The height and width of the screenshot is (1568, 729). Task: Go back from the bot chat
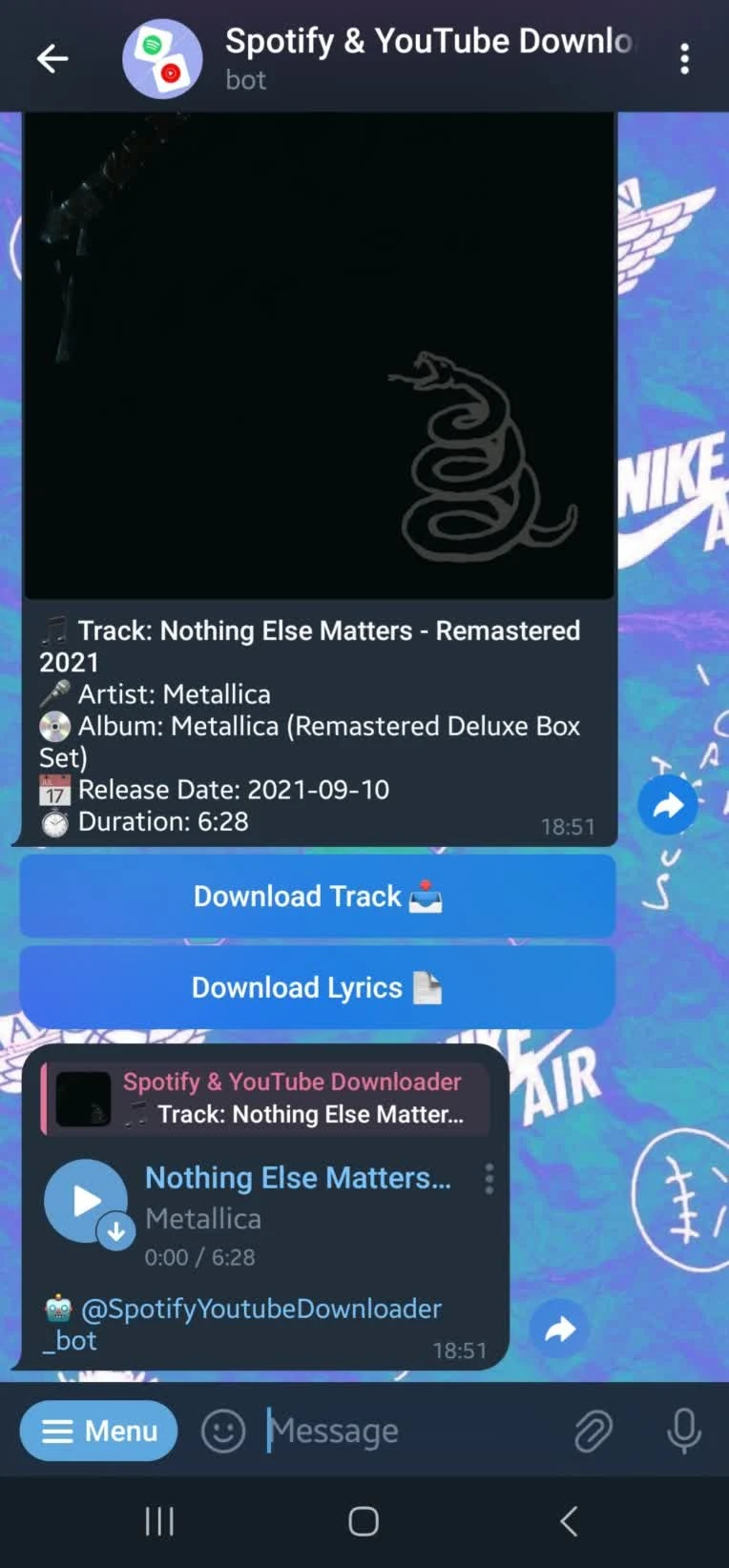(52, 59)
